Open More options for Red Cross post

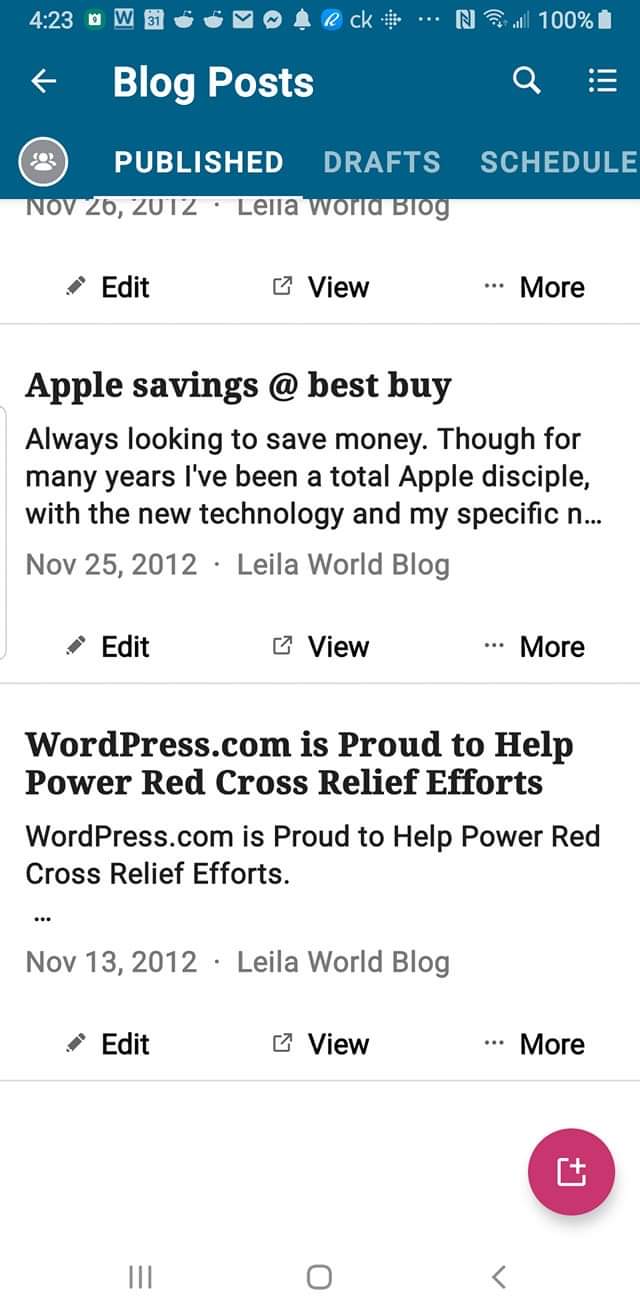click(x=533, y=1044)
